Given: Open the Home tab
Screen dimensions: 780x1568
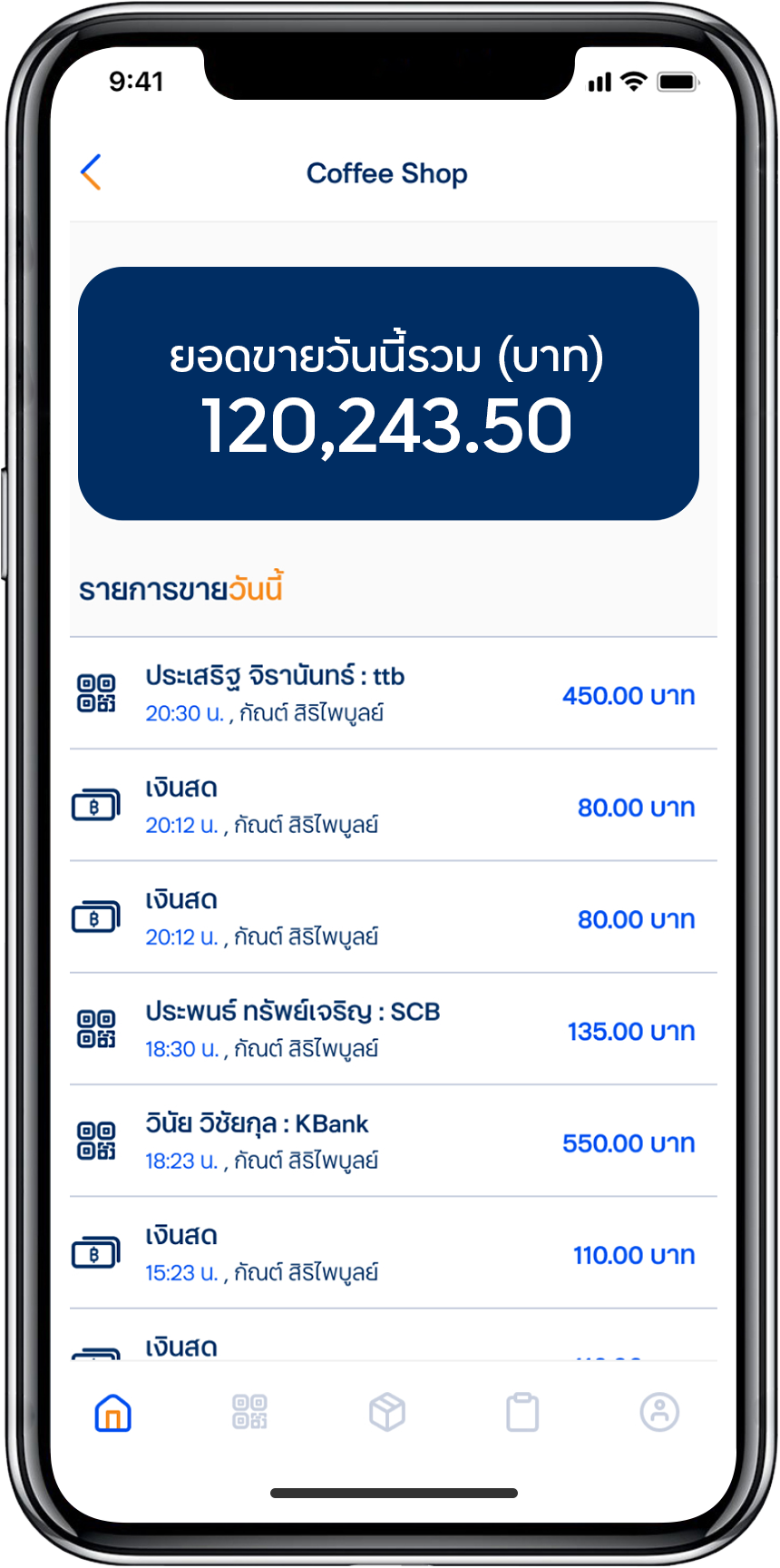Looking at the screenshot, I should pos(113,1413).
